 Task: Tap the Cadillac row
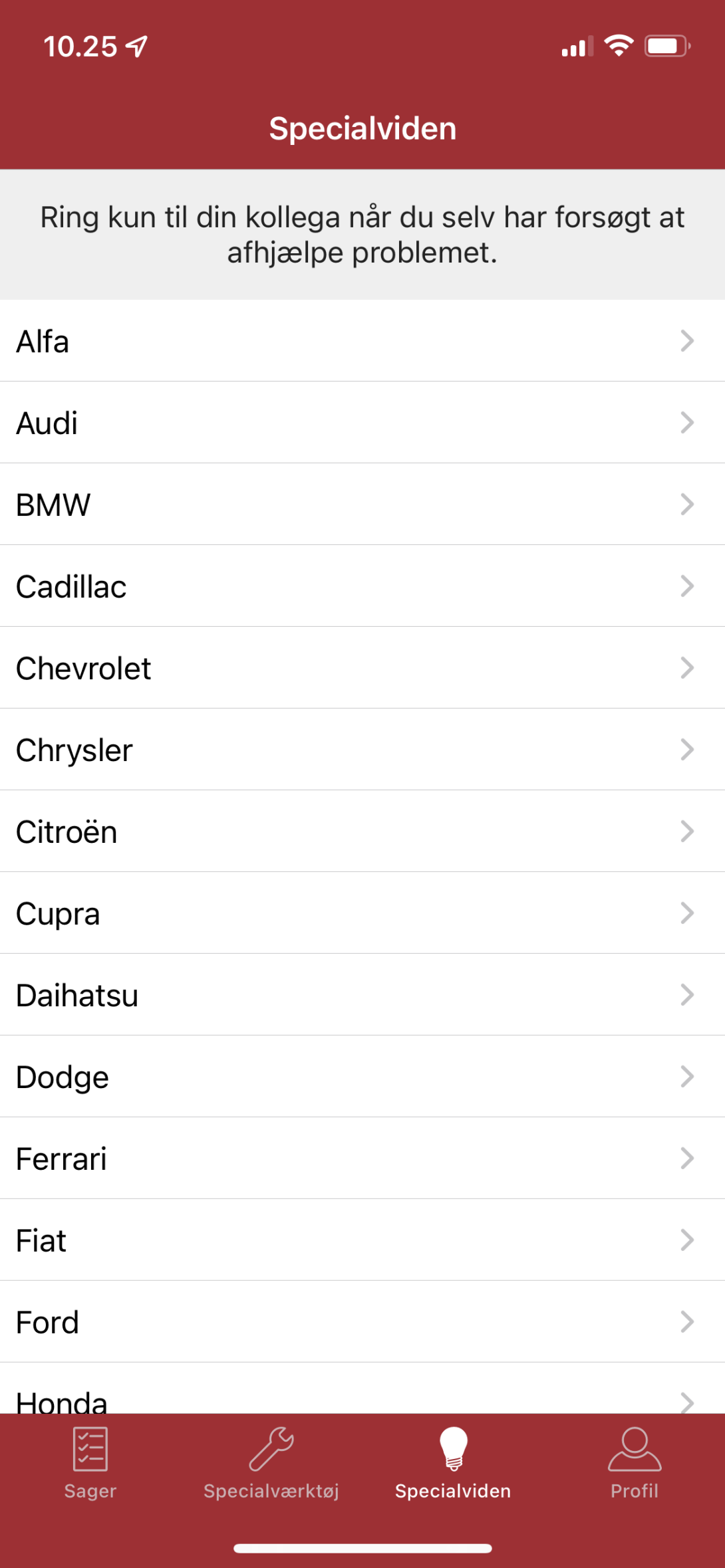[362, 586]
